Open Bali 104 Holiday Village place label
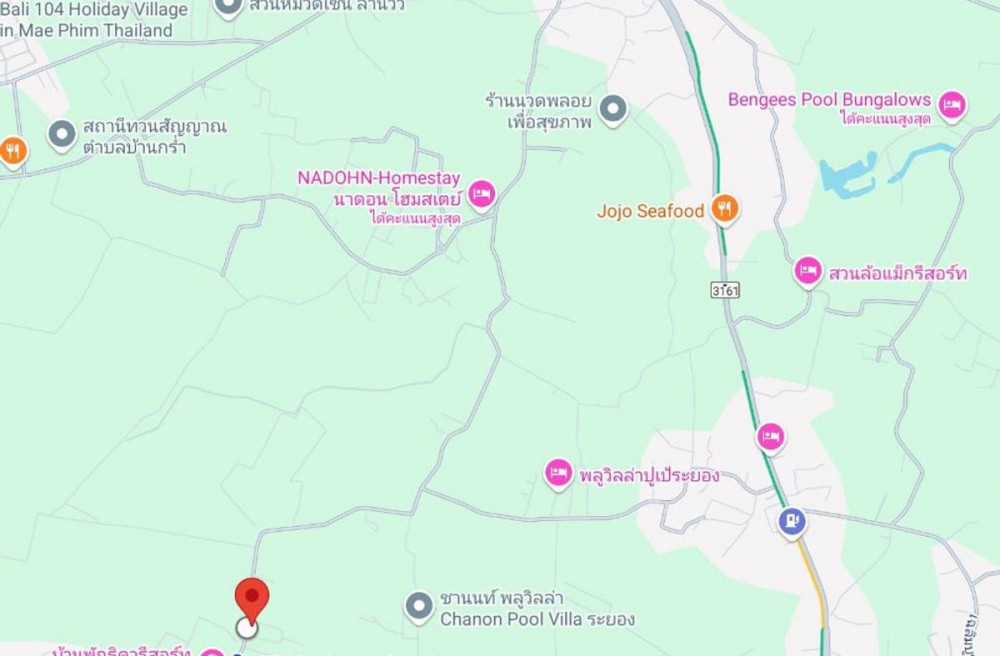1000x656 pixels. [94, 20]
